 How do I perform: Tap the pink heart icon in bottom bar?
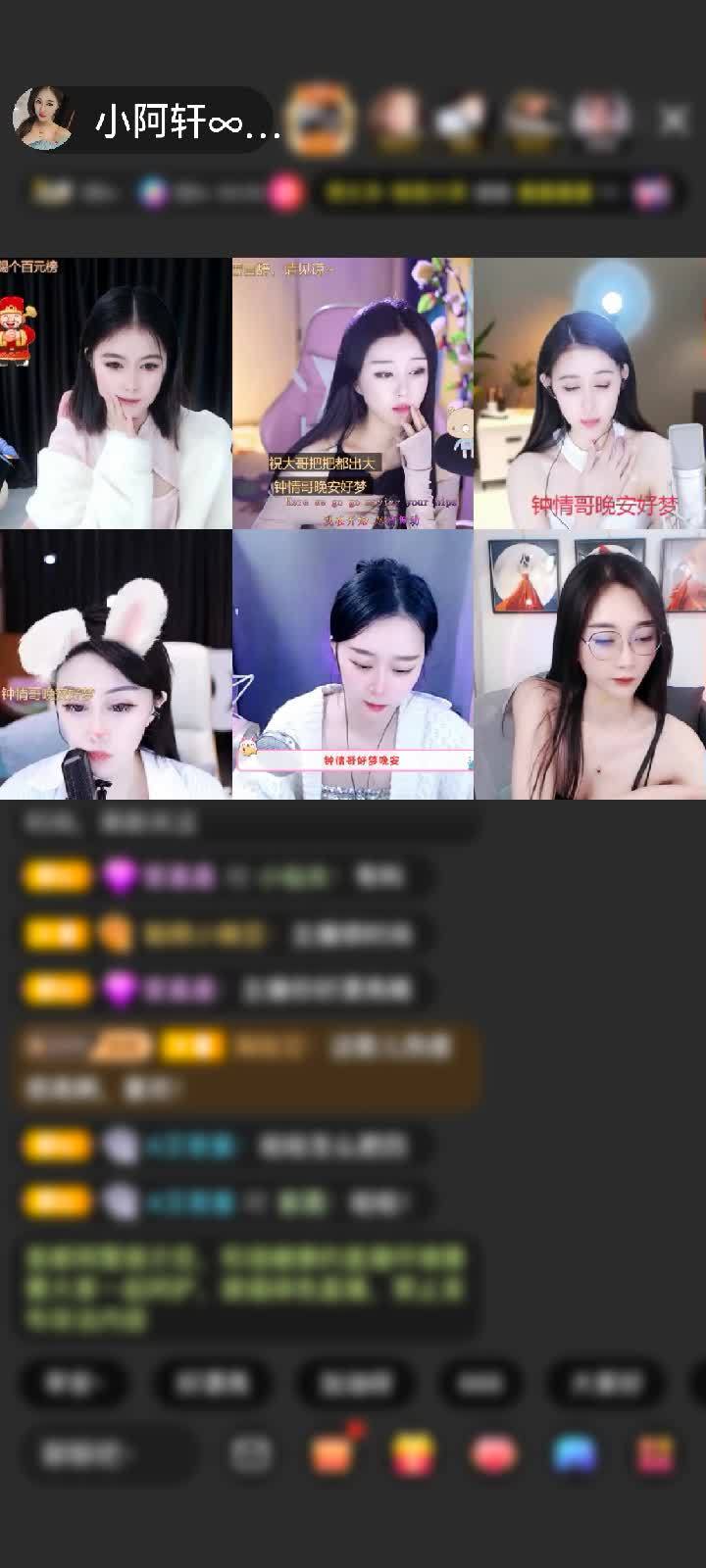[x=493, y=1454]
